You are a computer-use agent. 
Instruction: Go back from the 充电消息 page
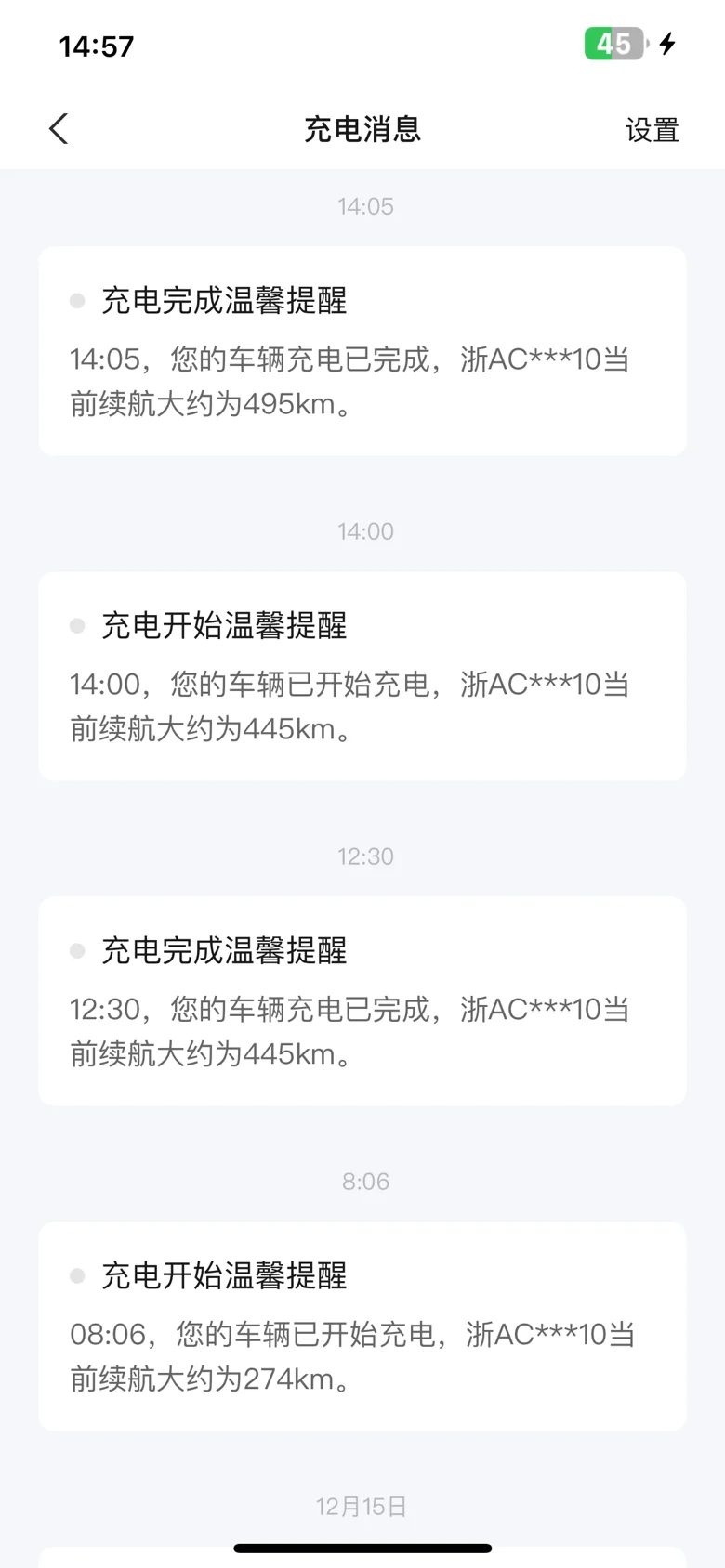(59, 129)
